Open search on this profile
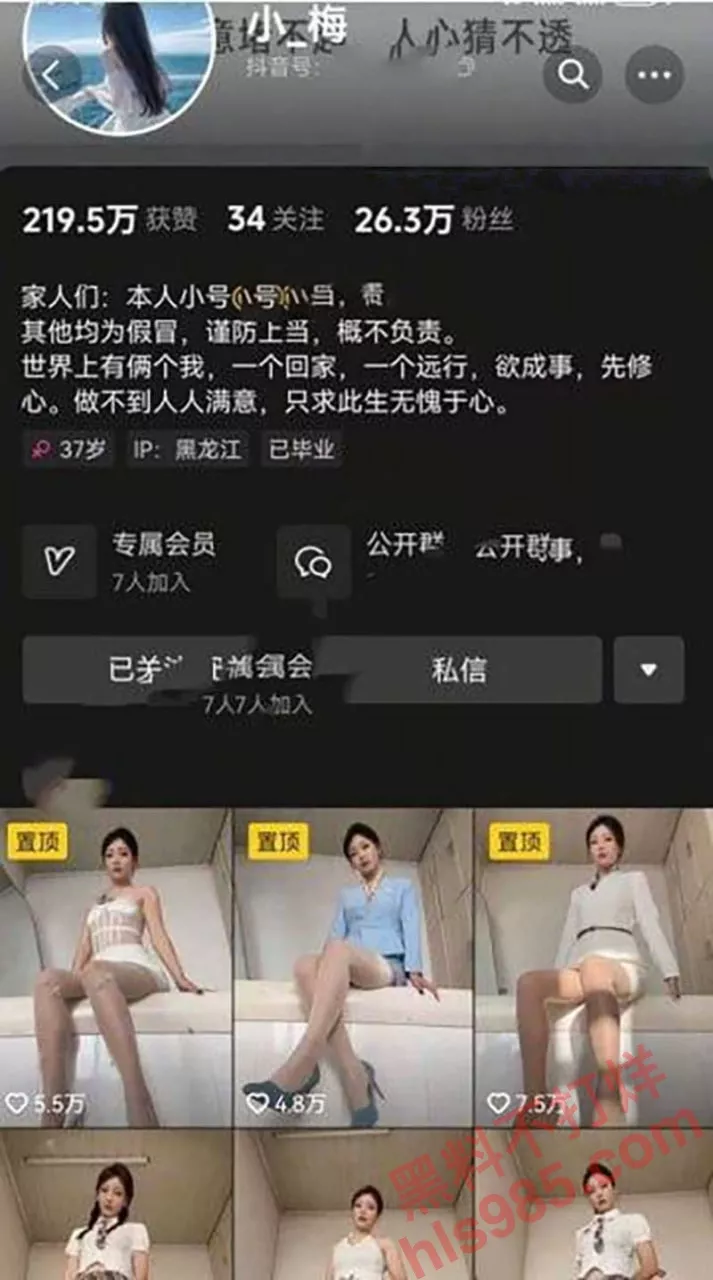The image size is (713, 1280). [x=573, y=75]
